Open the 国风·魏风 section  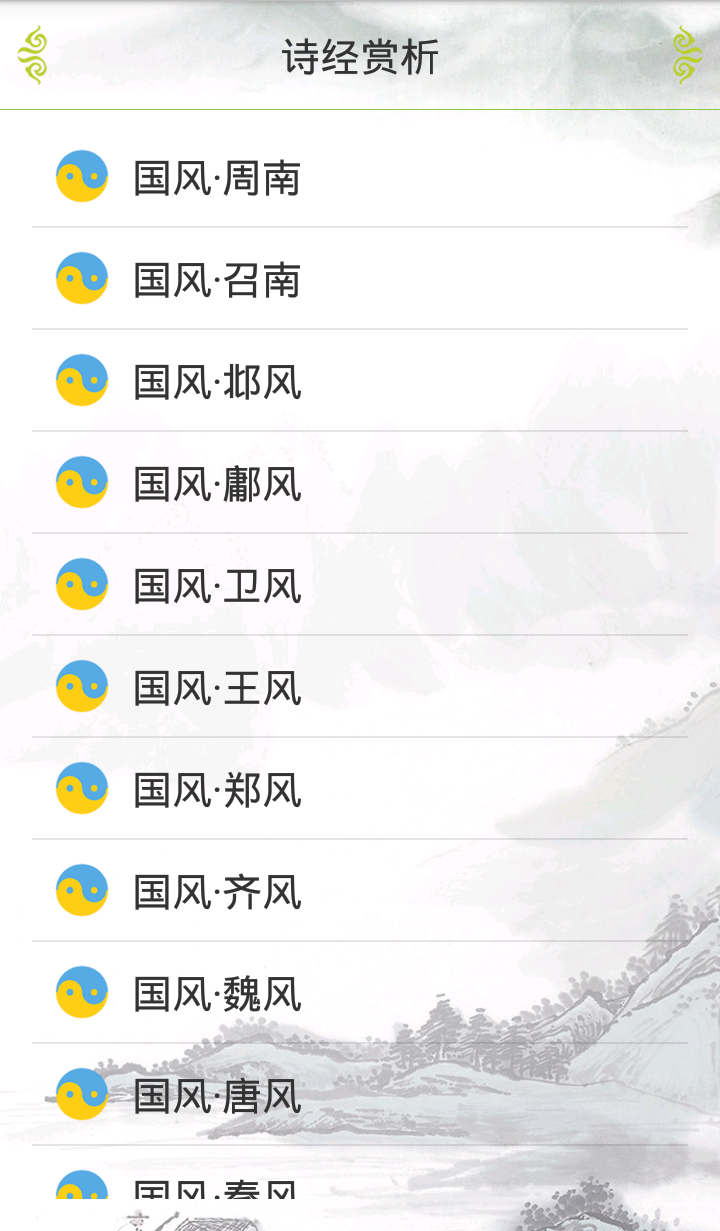[x=300, y=992]
